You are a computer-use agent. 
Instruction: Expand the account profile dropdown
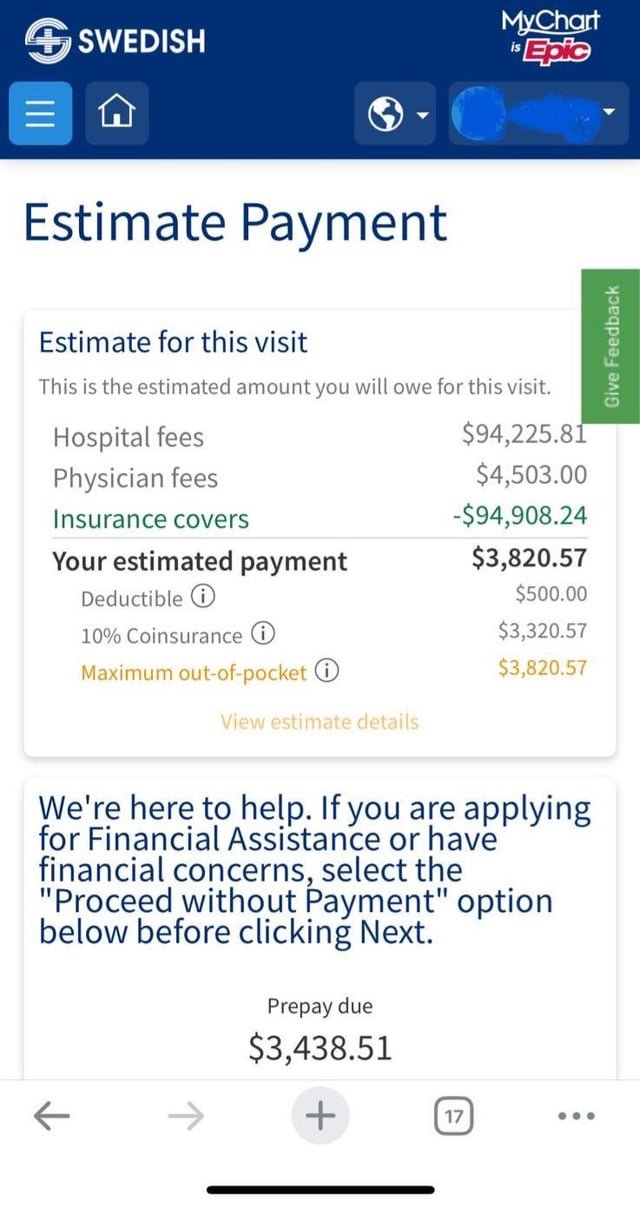coord(540,113)
